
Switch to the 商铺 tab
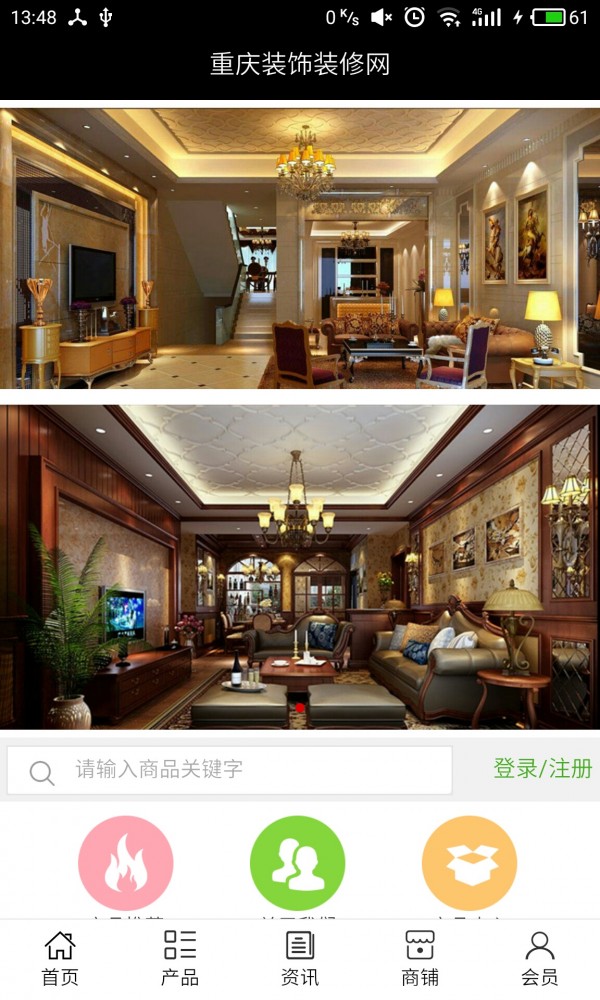(420, 958)
